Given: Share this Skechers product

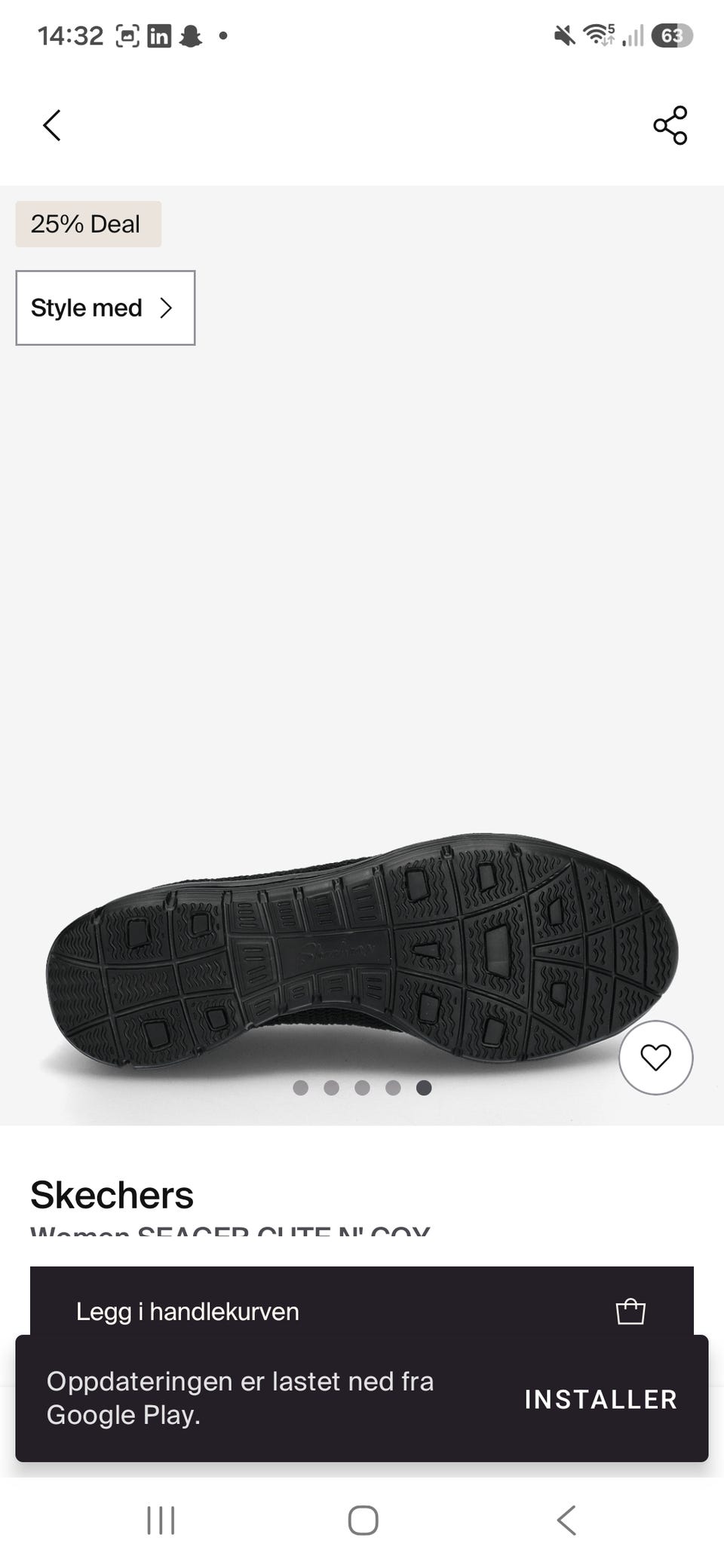Looking at the screenshot, I should coord(670,125).
